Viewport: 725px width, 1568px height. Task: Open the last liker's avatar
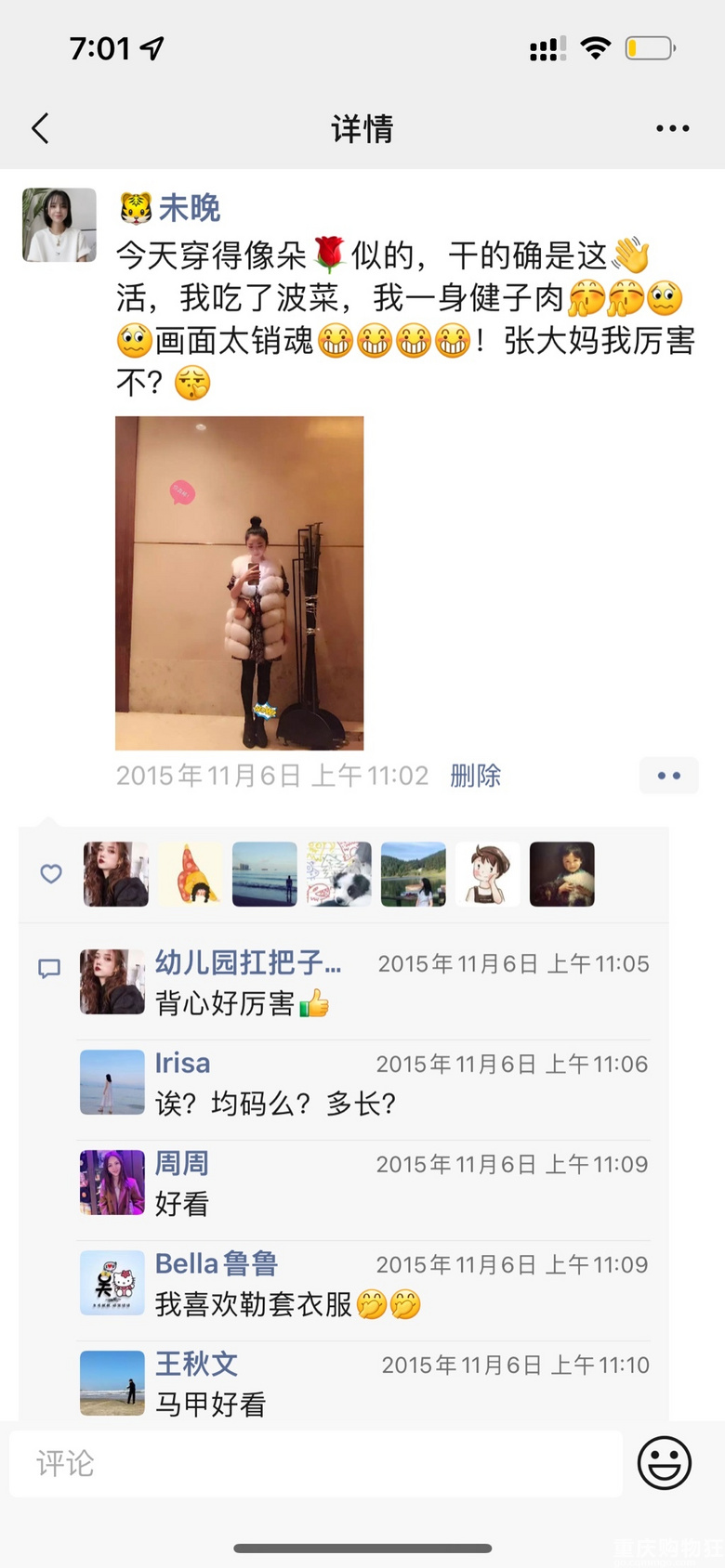click(x=561, y=873)
